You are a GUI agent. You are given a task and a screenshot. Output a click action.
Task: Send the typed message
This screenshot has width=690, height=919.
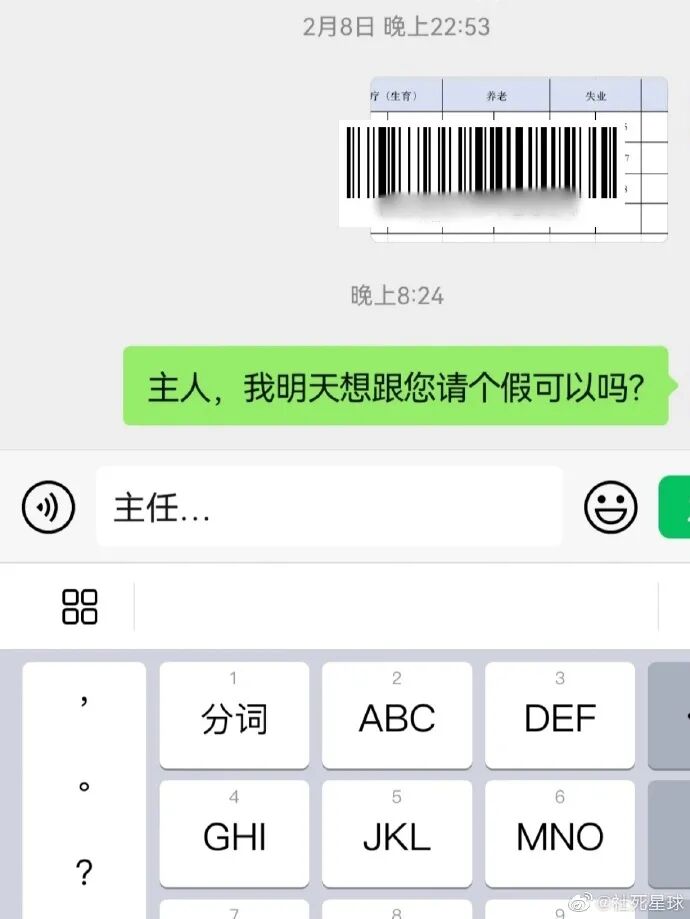[x=675, y=507]
